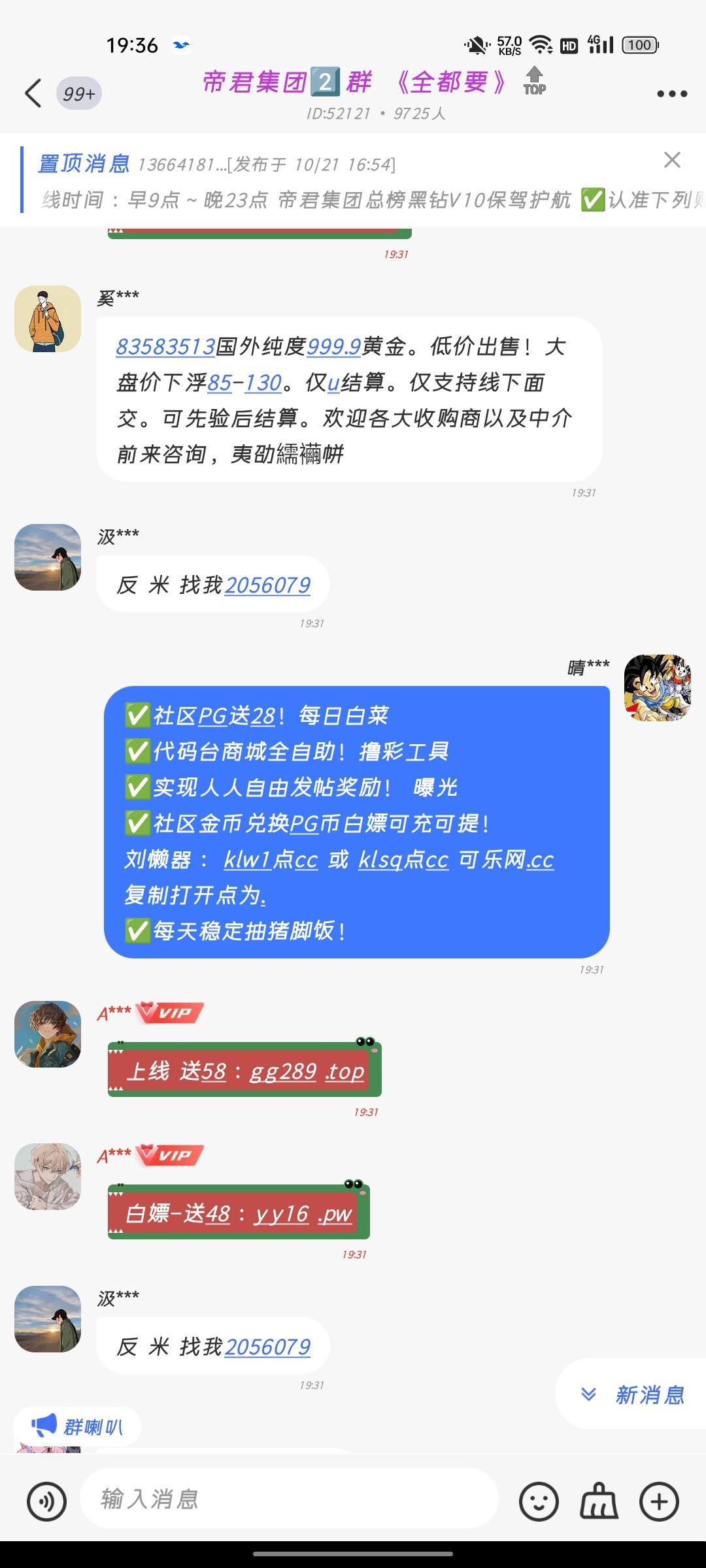Click the 2056079 number link

[x=267, y=586]
